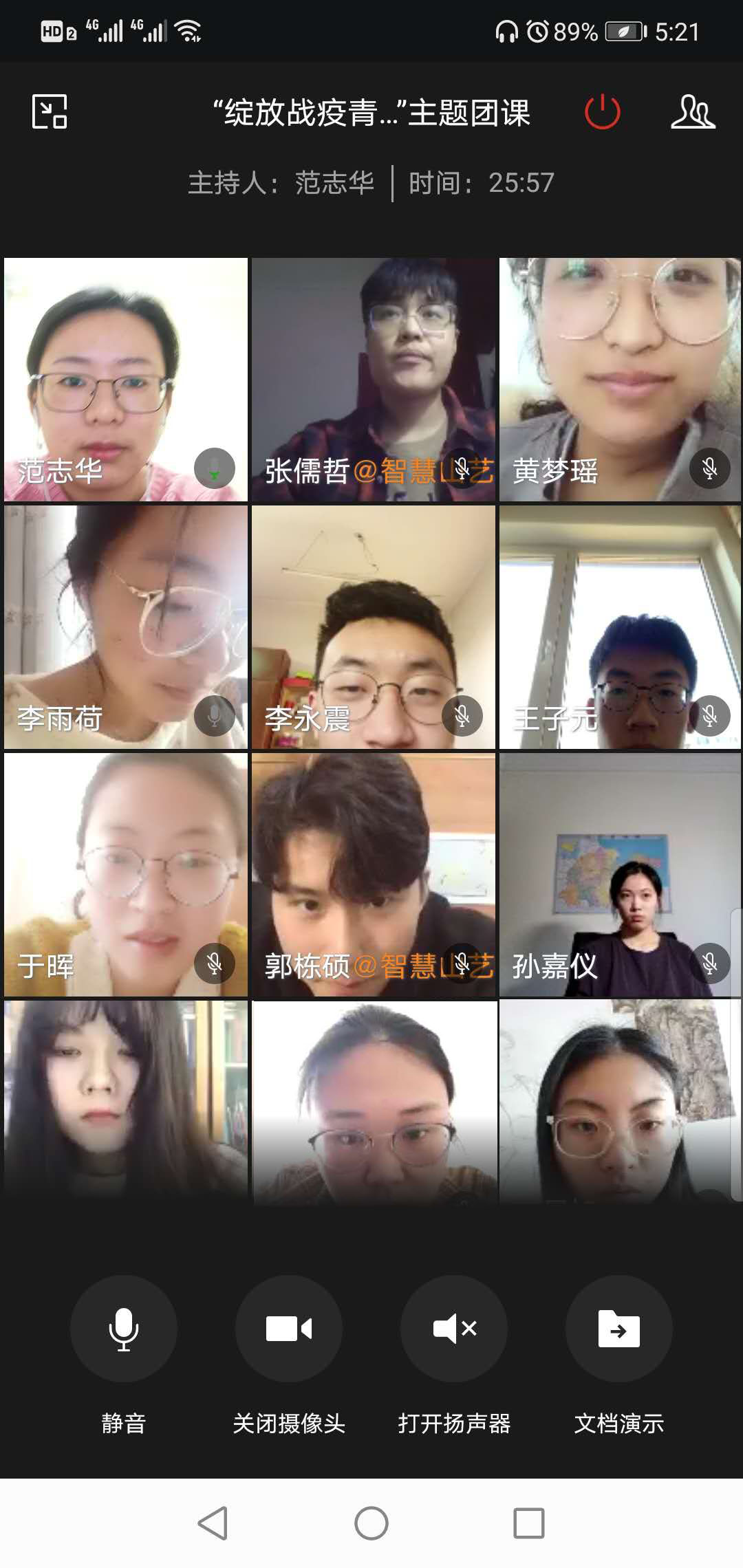
Task: Turn on the speaker (打开扬声器)
Action: coord(454,1329)
